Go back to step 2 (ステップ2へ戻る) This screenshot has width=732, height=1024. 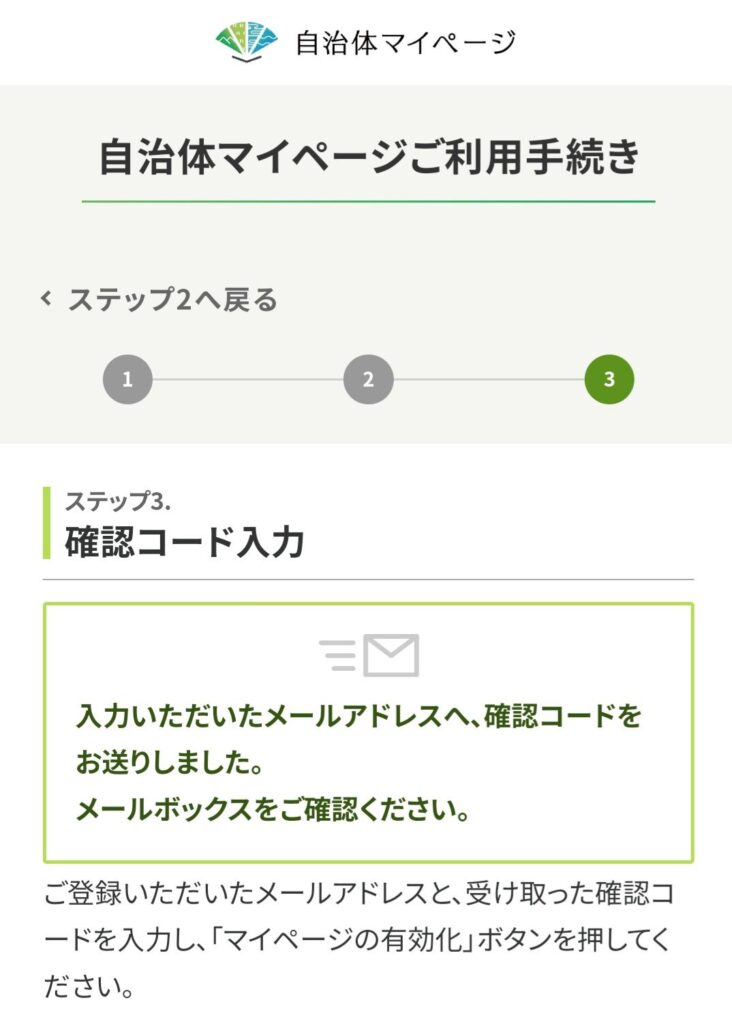point(160,299)
